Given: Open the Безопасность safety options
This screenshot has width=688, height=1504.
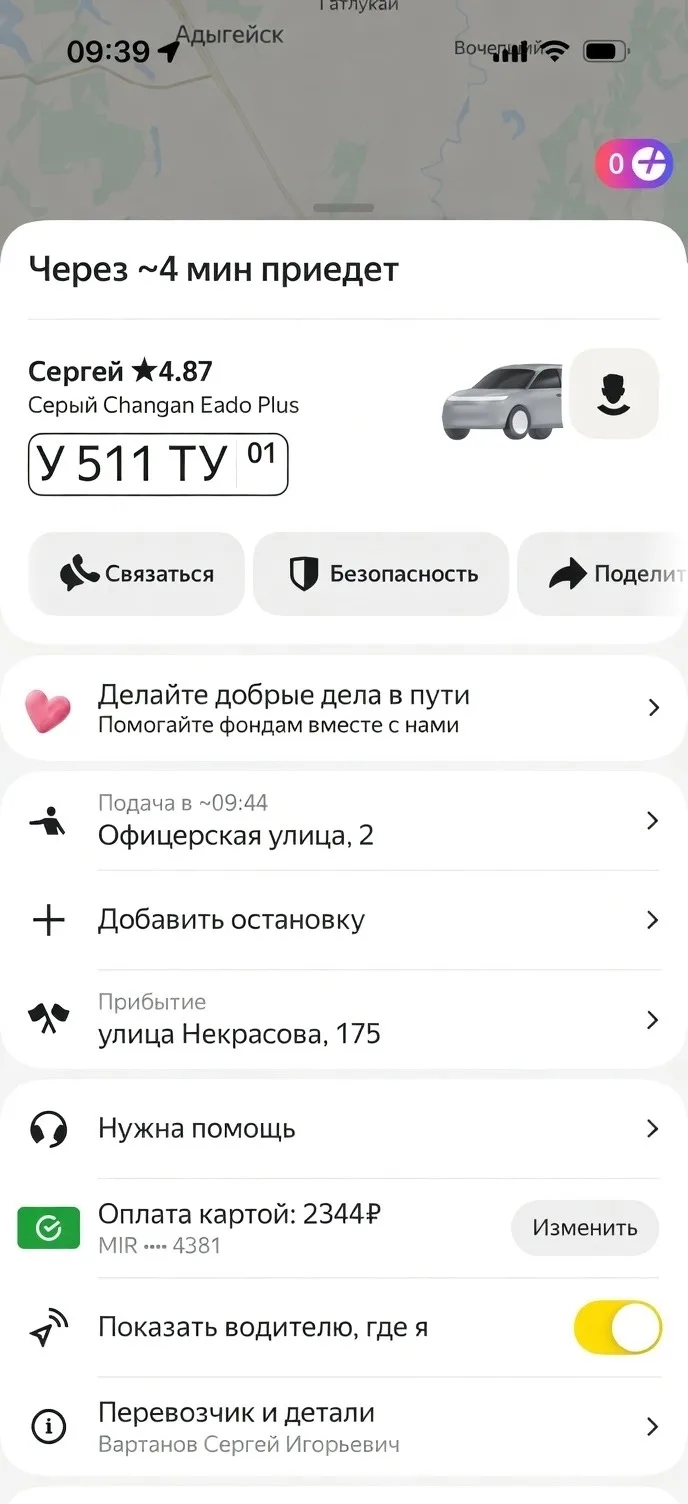Looking at the screenshot, I should coord(381,574).
